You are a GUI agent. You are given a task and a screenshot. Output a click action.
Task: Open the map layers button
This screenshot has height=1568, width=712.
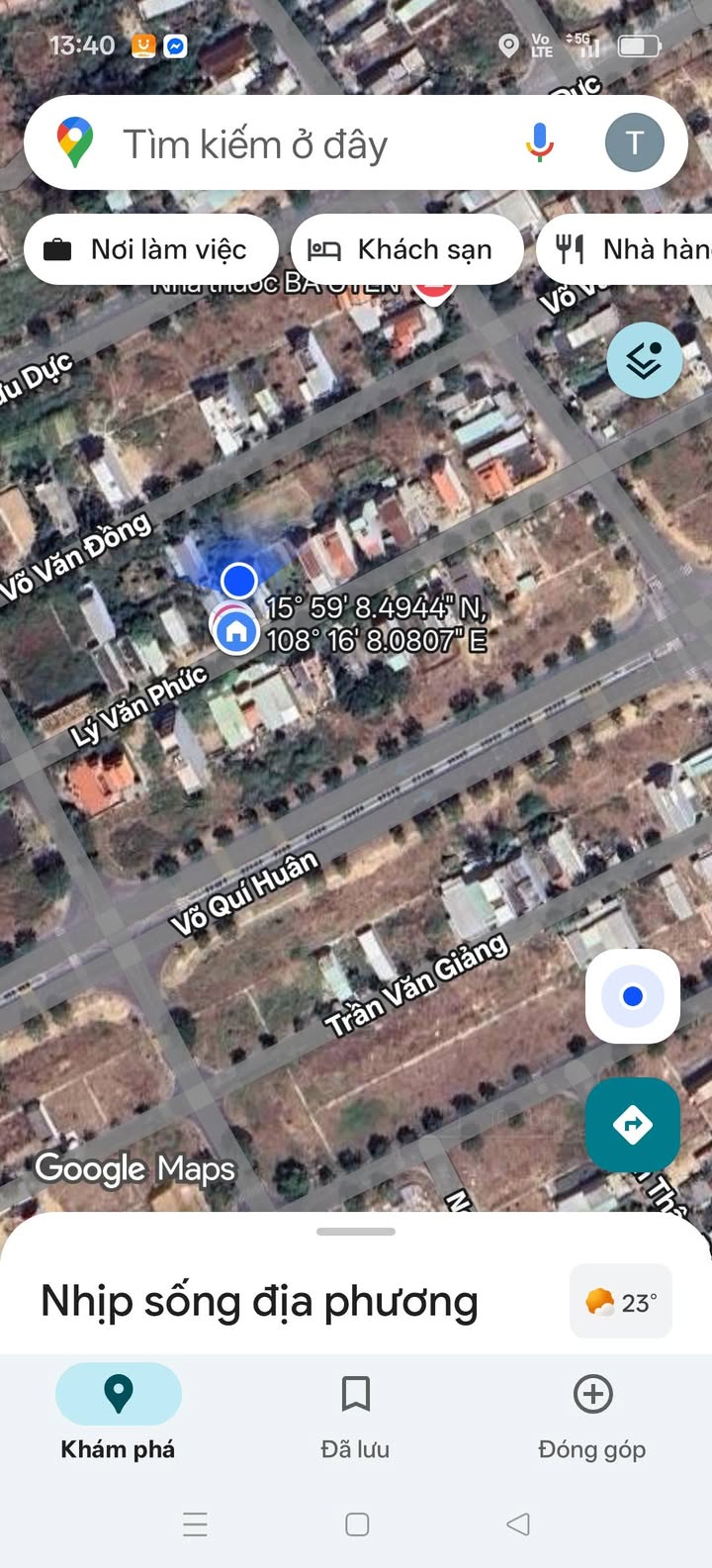[x=645, y=360]
